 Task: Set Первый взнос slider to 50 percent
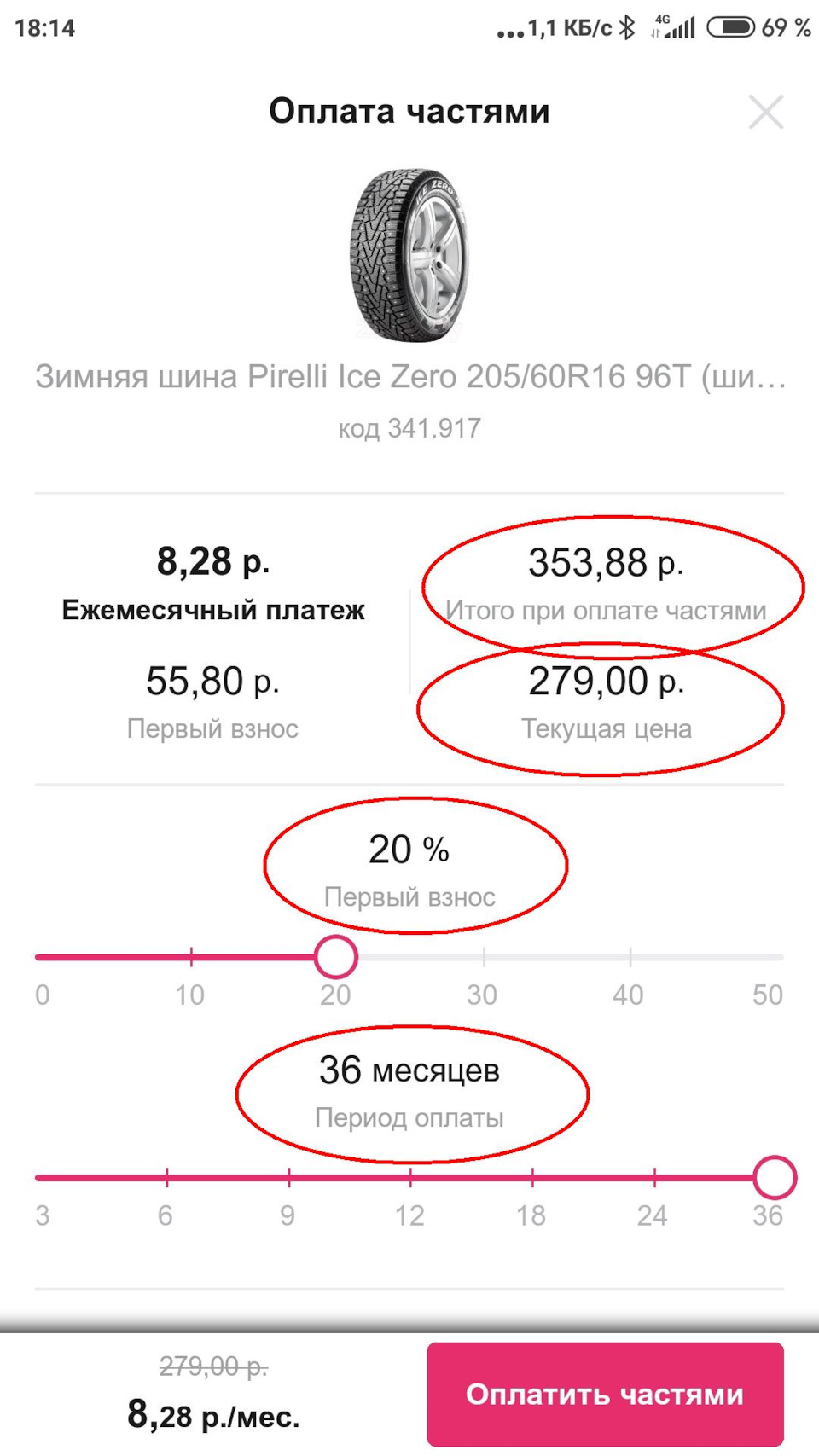tap(780, 957)
